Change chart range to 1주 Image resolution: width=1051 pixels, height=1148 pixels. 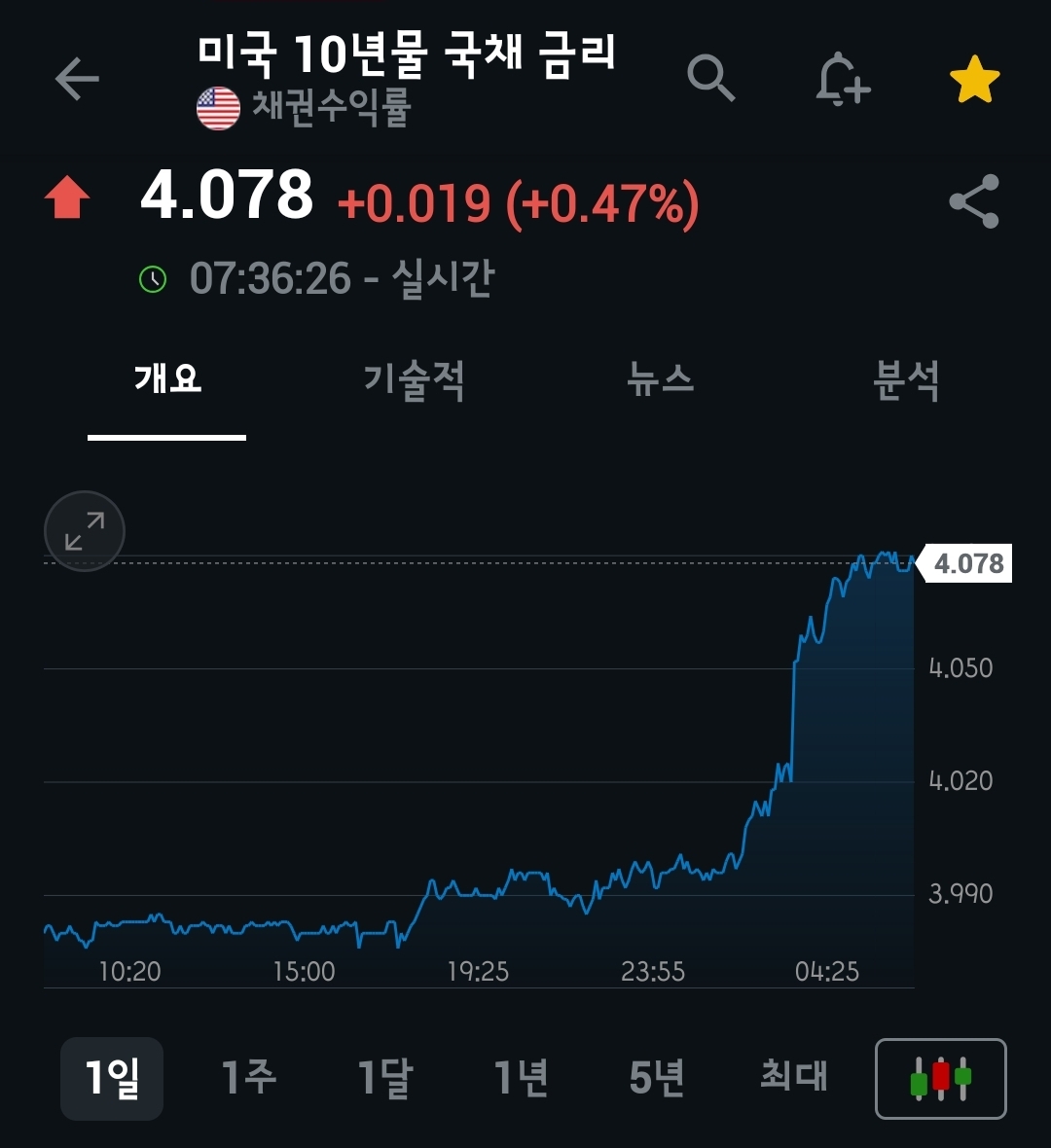(x=248, y=1078)
